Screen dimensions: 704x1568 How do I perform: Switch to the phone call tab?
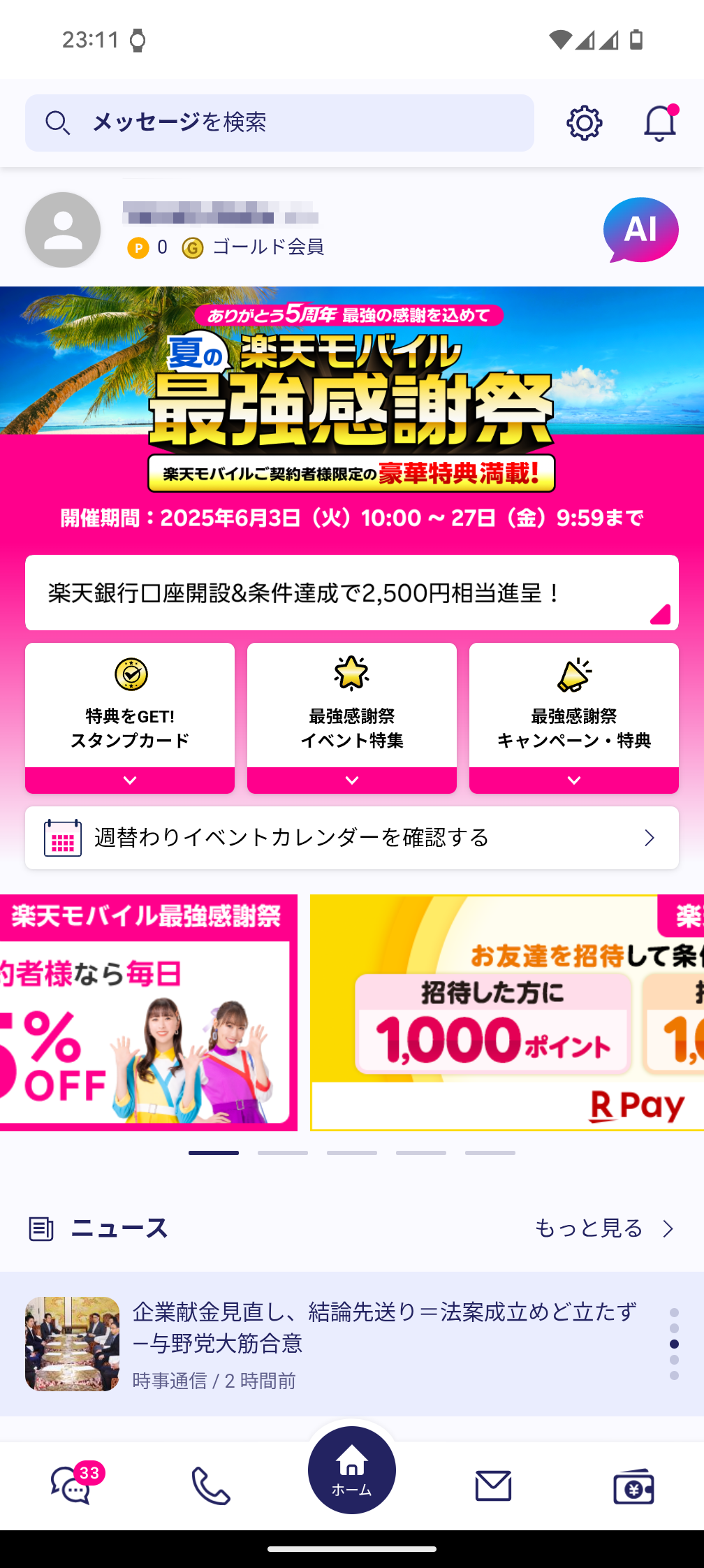[x=211, y=1486]
